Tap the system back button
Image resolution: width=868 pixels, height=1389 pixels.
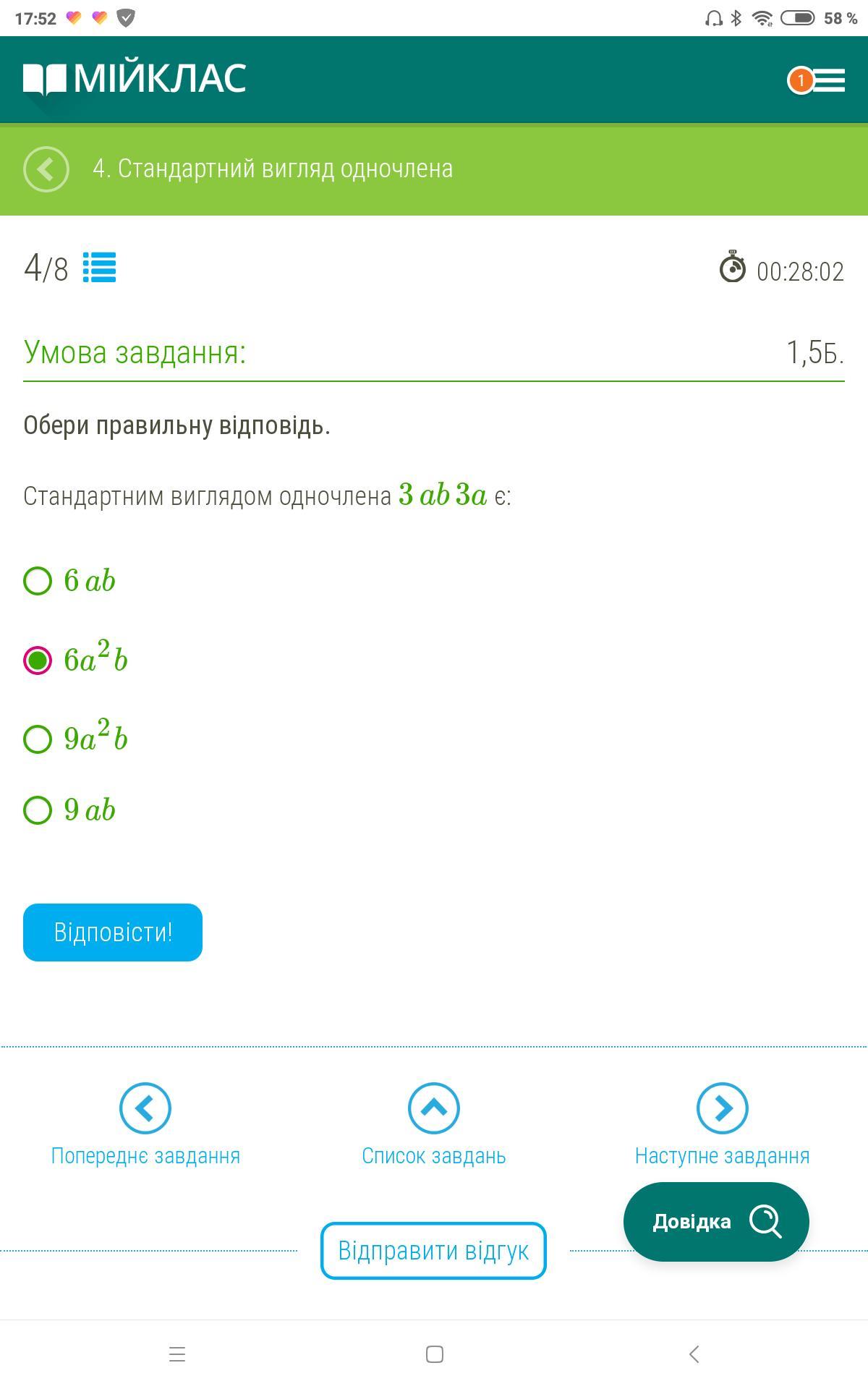pos(694,1354)
